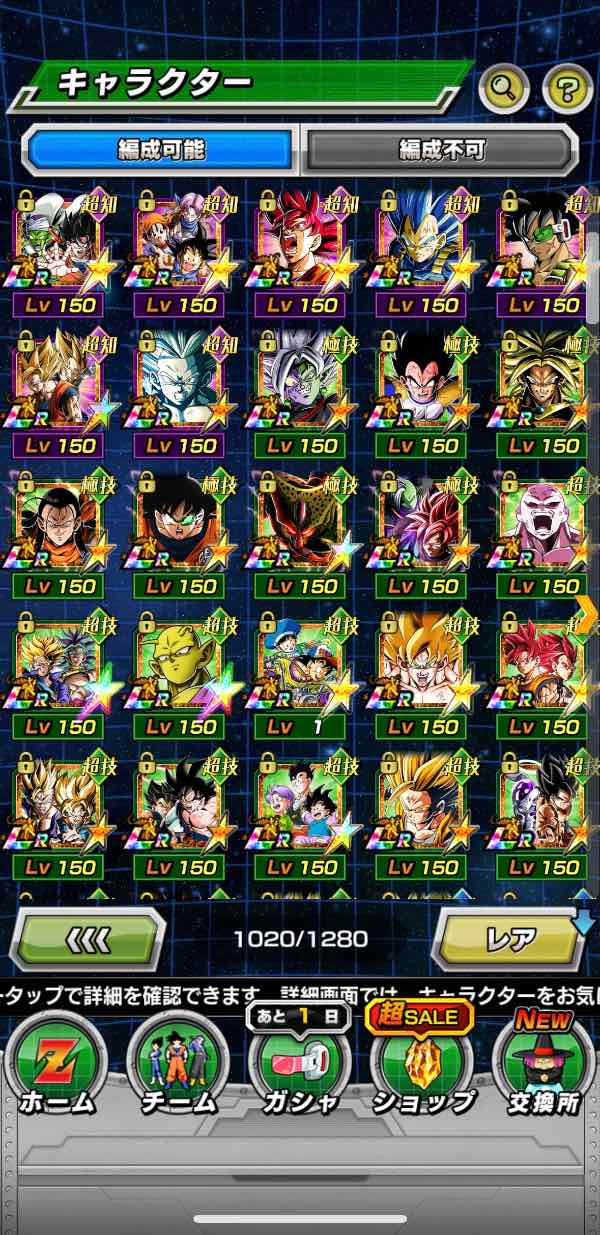Switch to the 編成不可 tab

click(441, 150)
